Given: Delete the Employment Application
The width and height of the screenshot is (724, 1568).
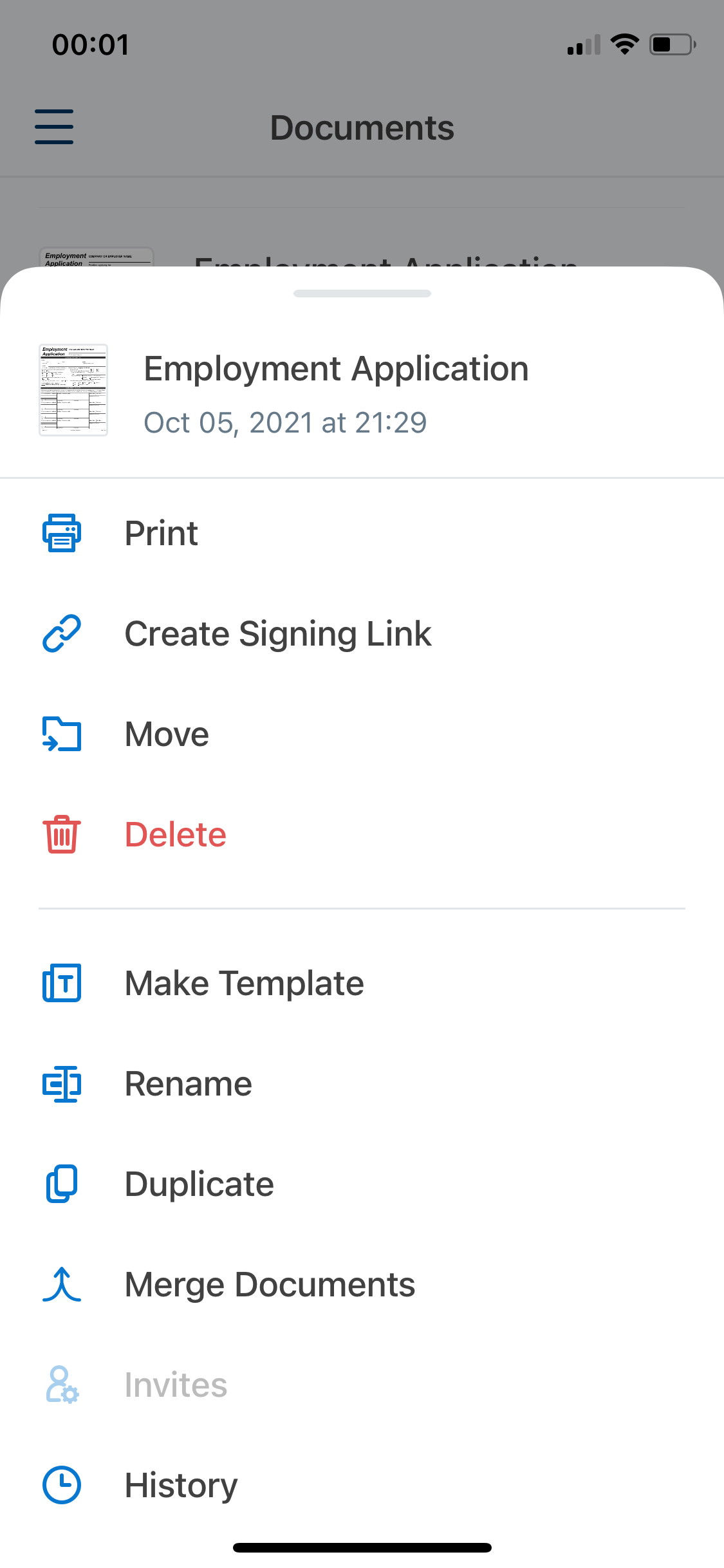Looking at the screenshot, I should [x=175, y=834].
